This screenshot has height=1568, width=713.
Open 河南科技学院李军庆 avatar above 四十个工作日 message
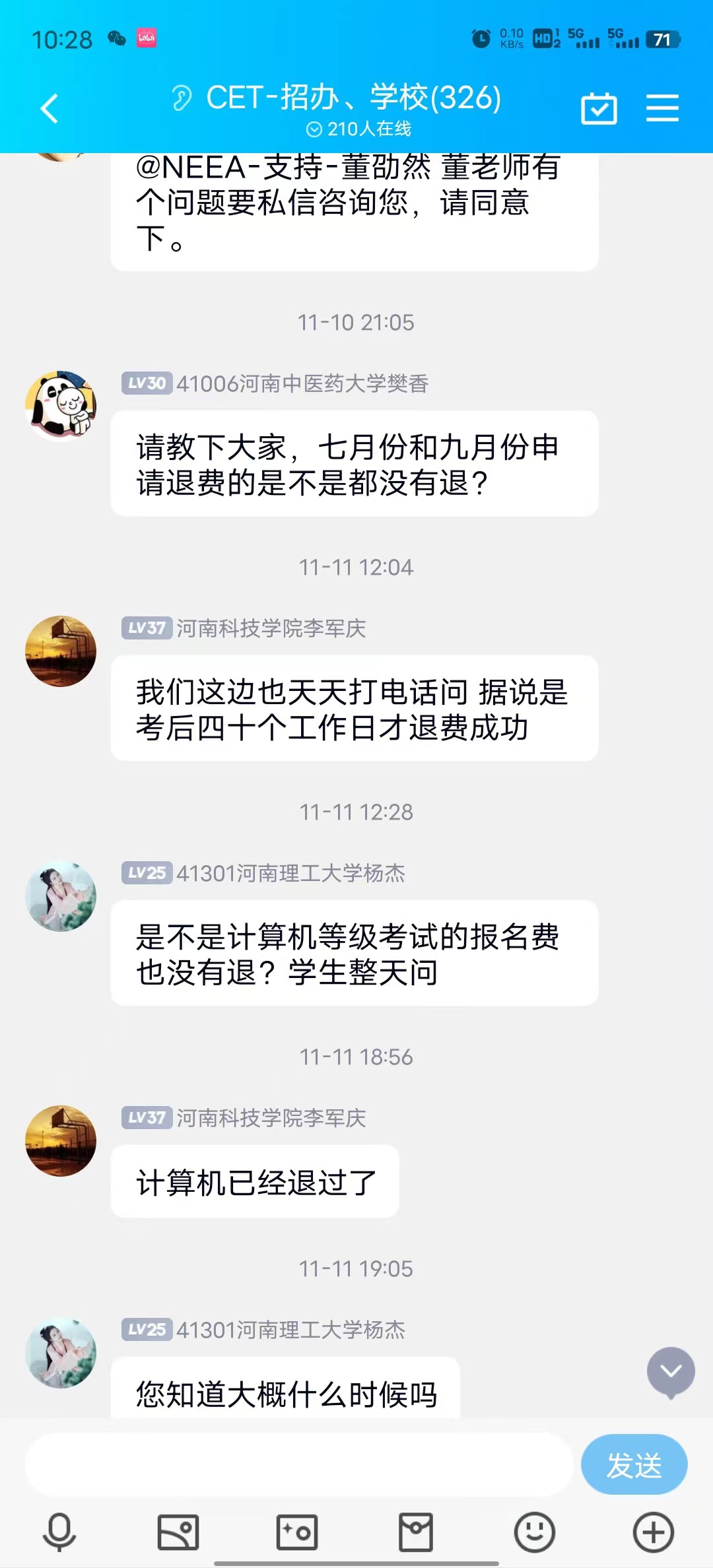[x=61, y=651]
